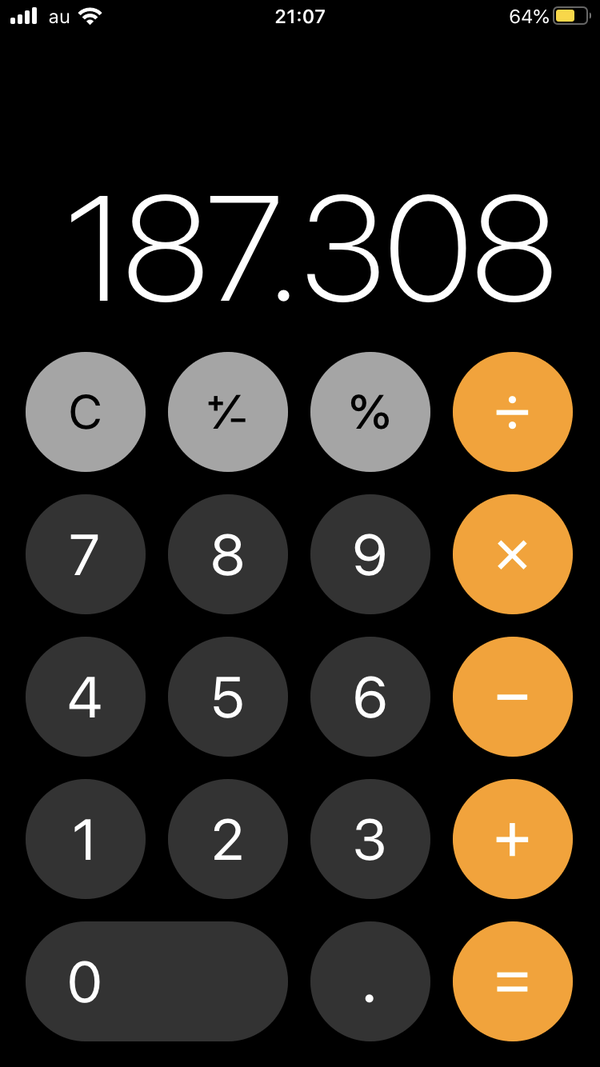Tap the 9 key
This screenshot has height=1067, width=600.
[370, 555]
